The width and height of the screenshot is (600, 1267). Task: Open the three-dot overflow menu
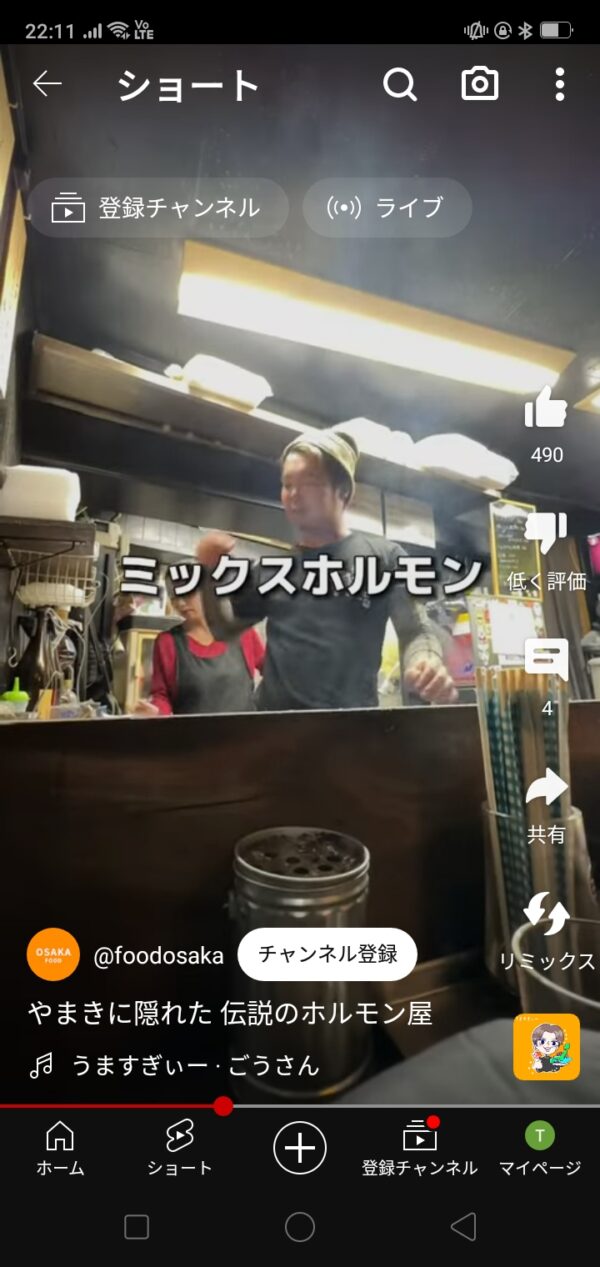point(560,85)
